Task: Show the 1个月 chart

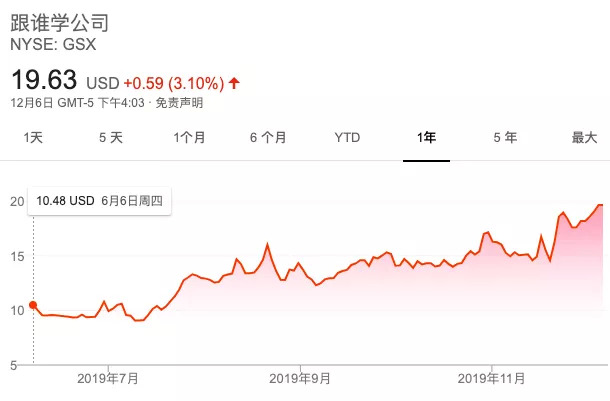Action: 189,137
